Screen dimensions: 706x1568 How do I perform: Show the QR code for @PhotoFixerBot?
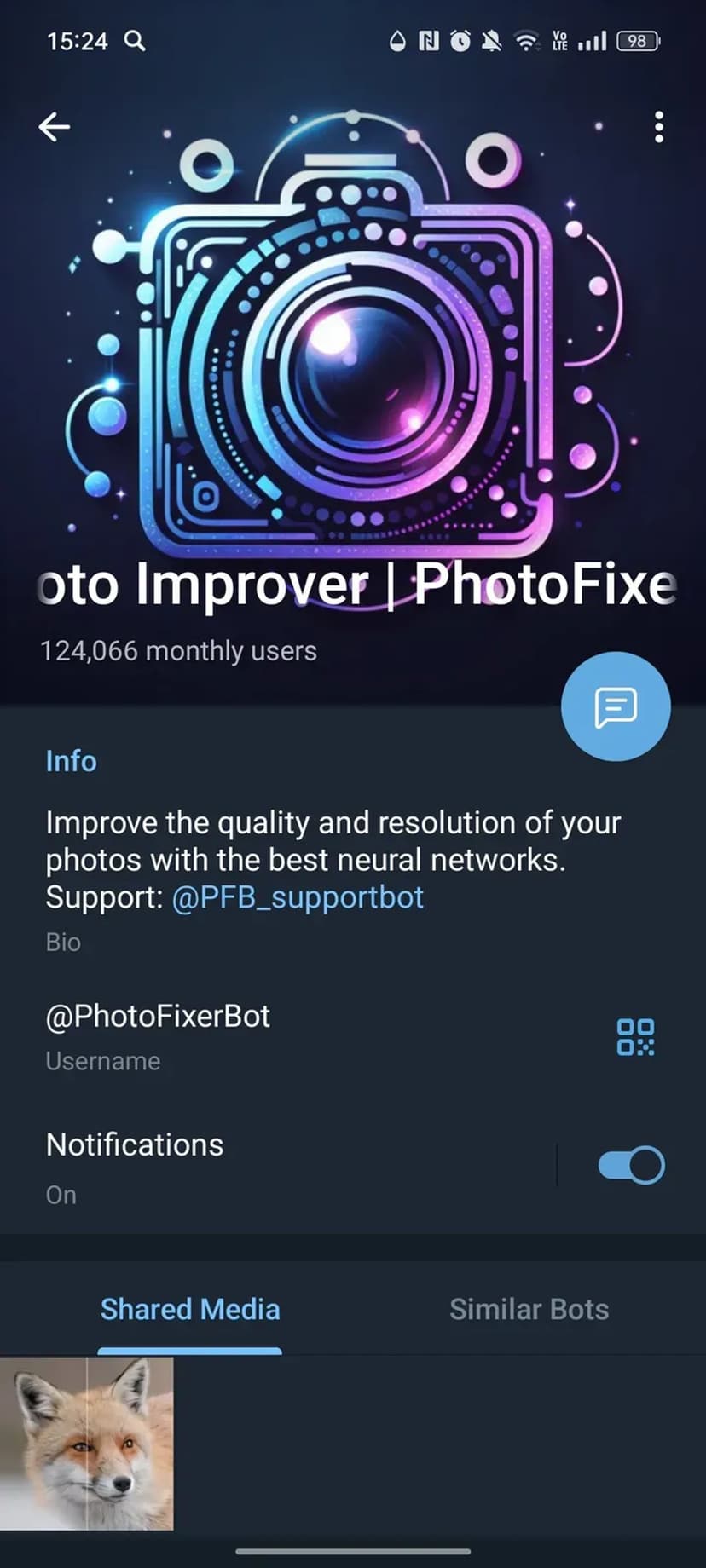(635, 1037)
